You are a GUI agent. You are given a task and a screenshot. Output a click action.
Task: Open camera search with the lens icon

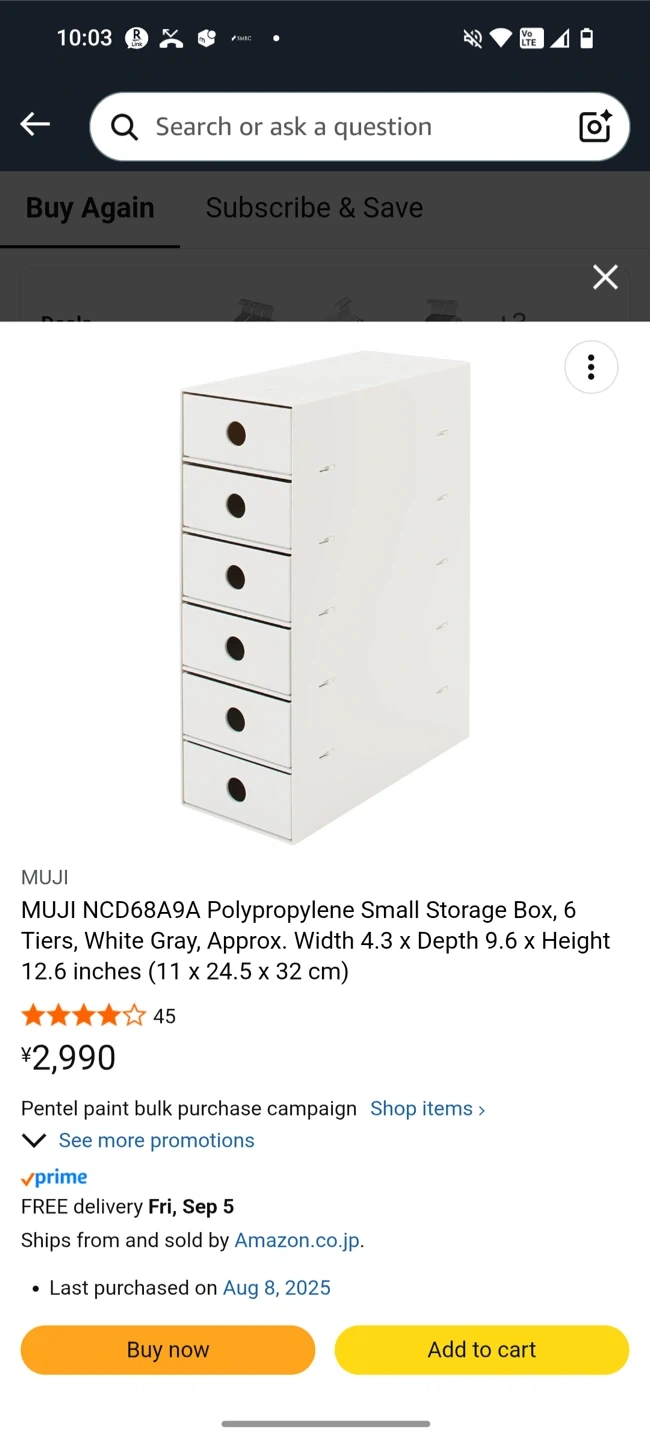pyautogui.click(x=595, y=127)
